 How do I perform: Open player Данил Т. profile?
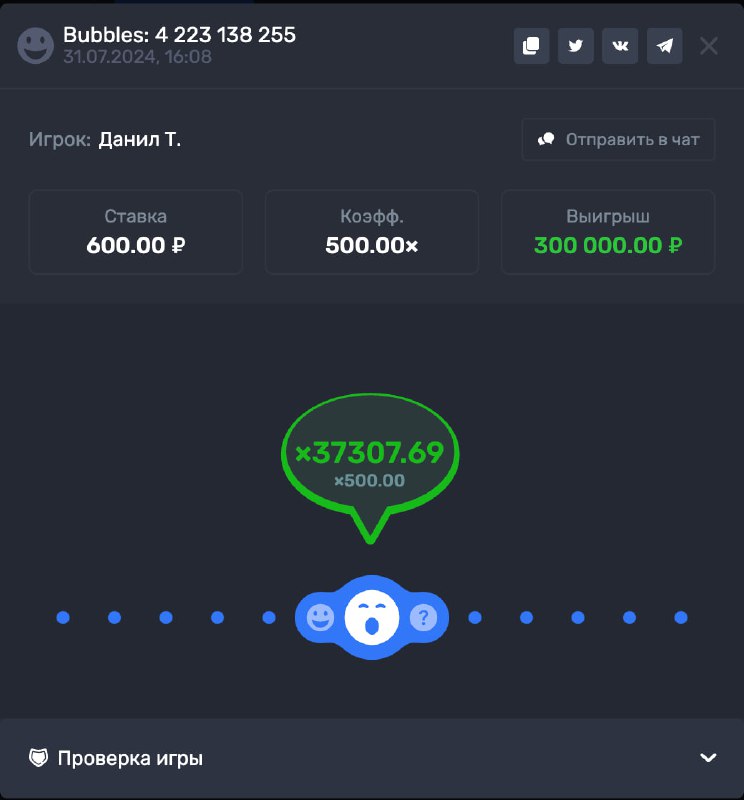[140, 140]
